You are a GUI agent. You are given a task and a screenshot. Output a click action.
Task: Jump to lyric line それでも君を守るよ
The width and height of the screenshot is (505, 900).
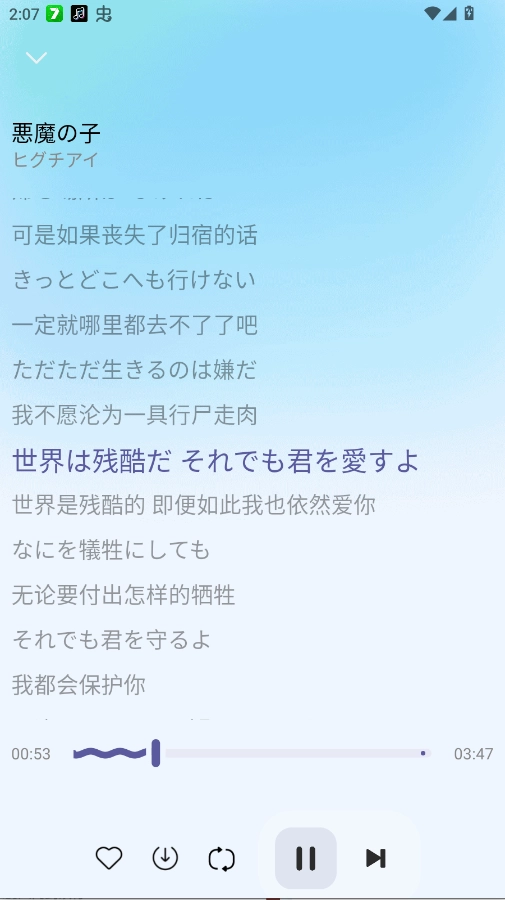click(x=112, y=639)
